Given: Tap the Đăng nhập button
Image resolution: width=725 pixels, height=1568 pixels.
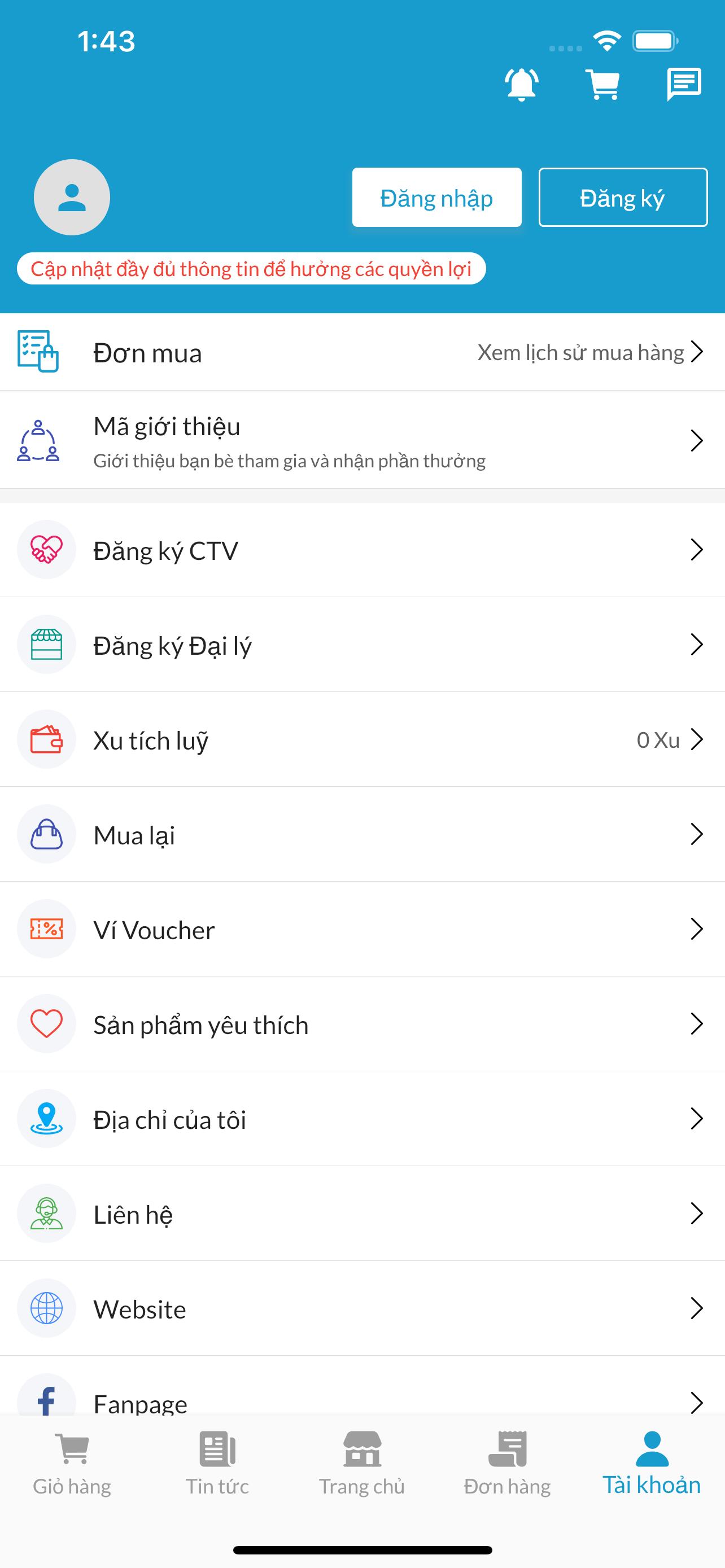Looking at the screenshot, I should pyautogui.click(x=436, y=197).
